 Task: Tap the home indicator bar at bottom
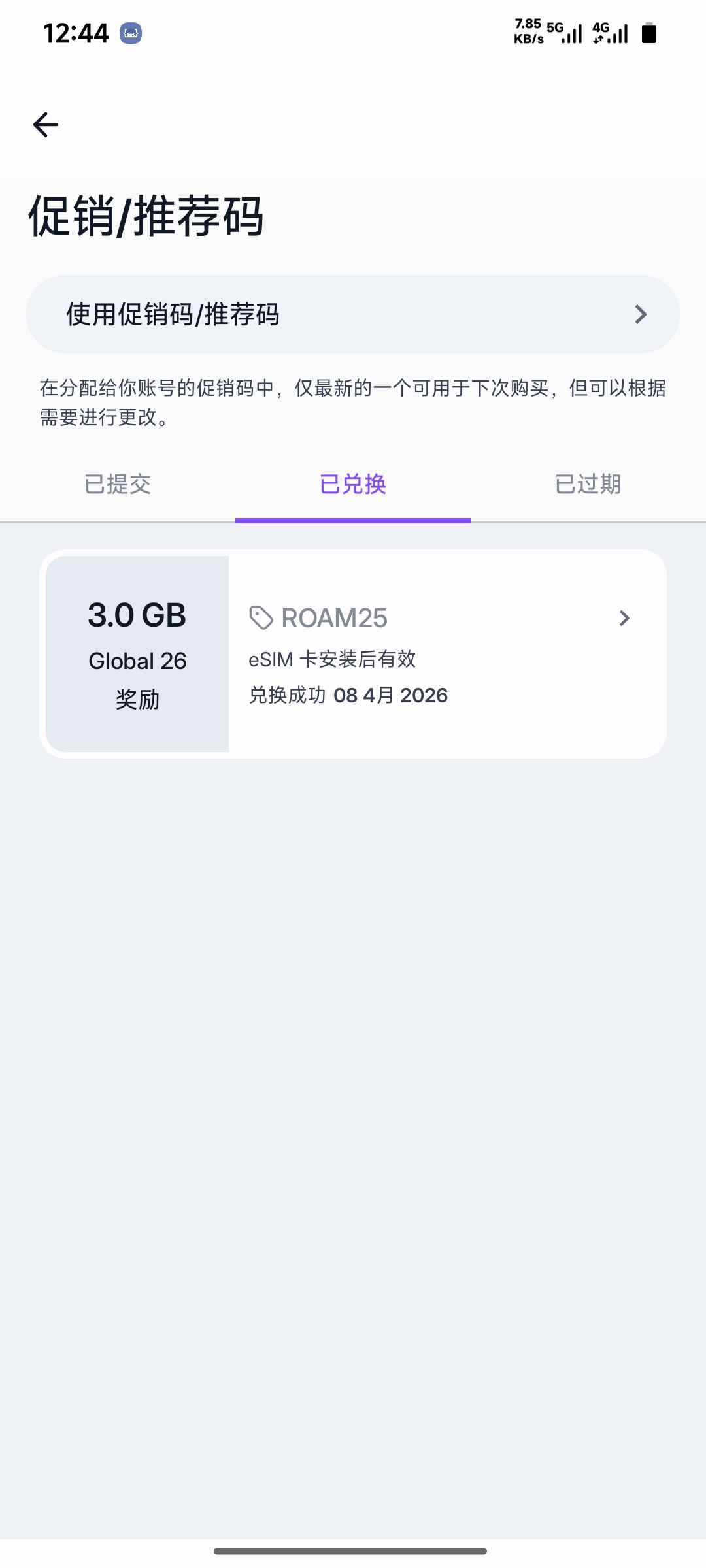[x=353, y=1549]
